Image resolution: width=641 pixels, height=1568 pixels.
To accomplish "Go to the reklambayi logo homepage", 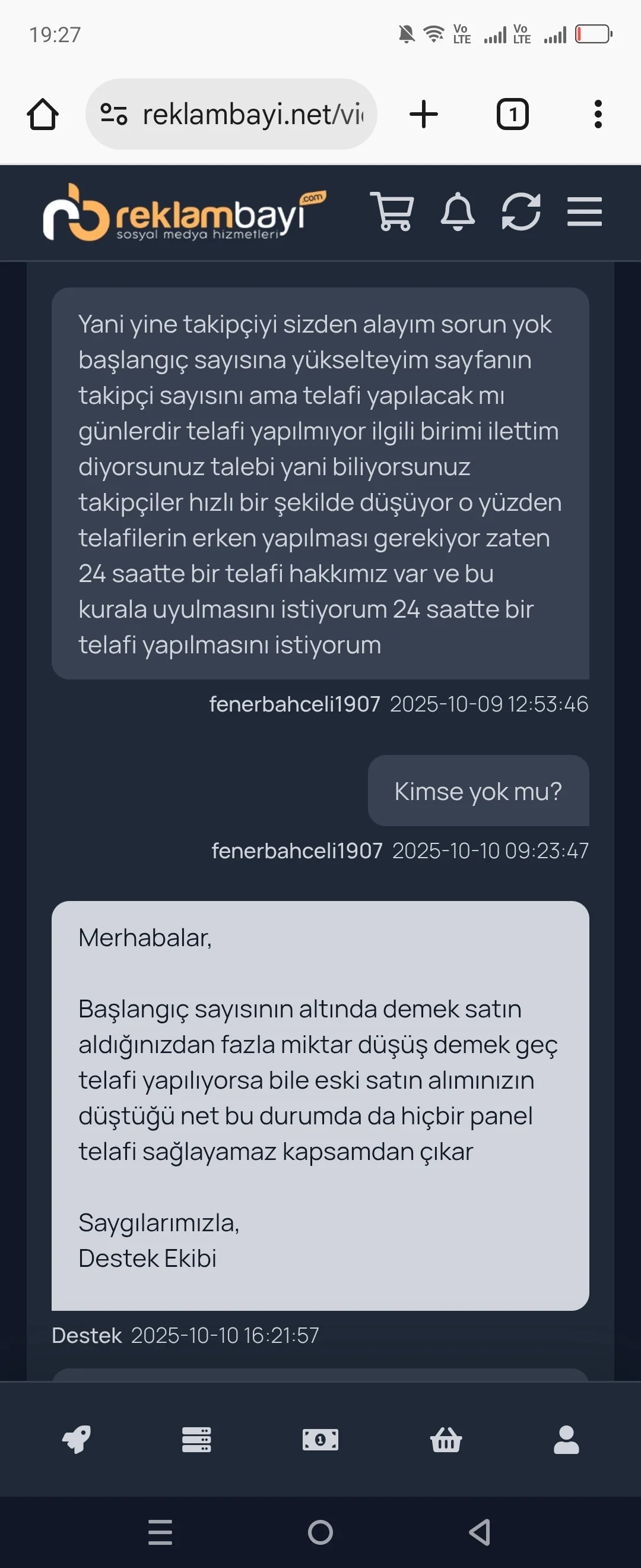I will (183, 213).
